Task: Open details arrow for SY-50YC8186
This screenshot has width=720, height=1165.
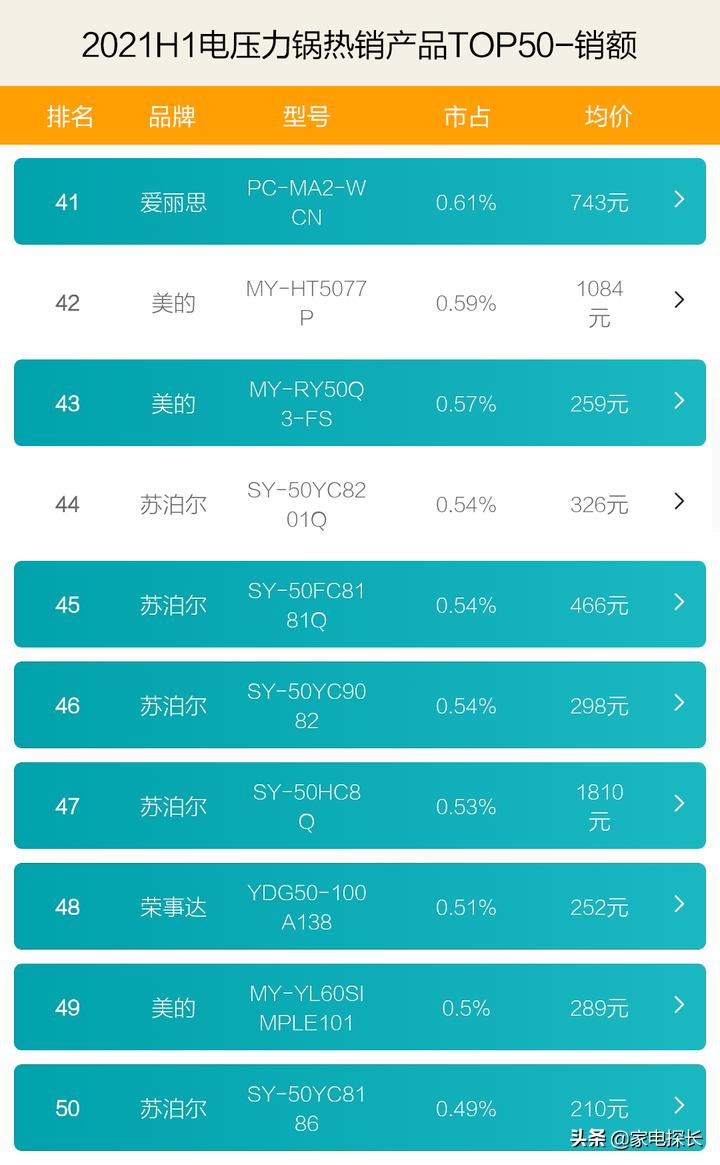Action: click(679, 1108)
